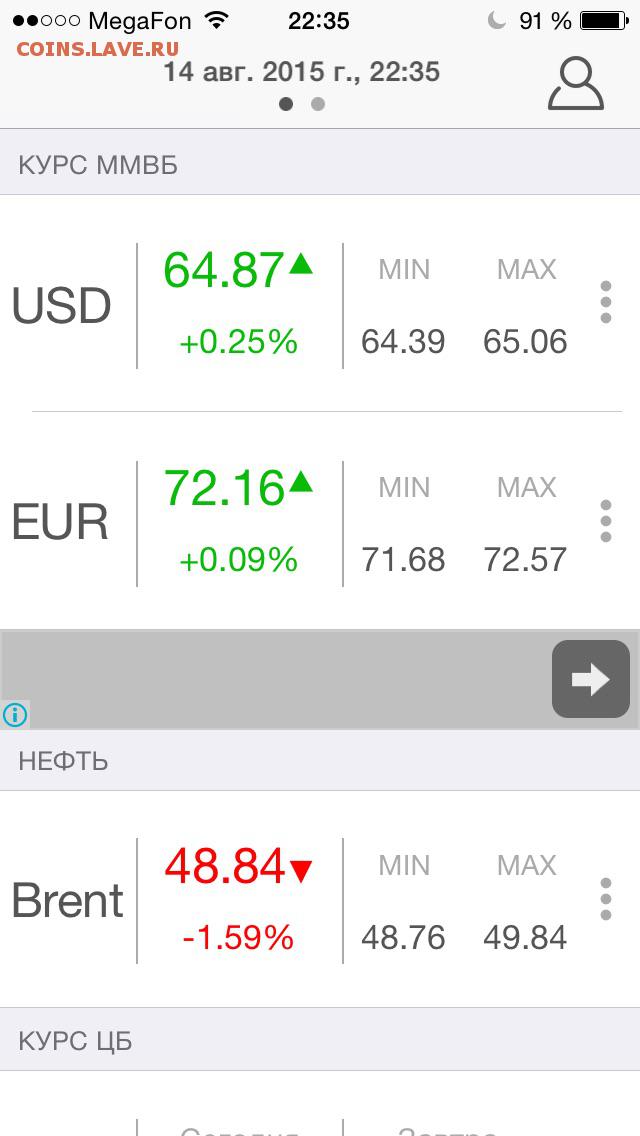Open the Brent oil price row
This screenshot has height=1136, width=640.
pyautogui.click(x=320, y=899)
